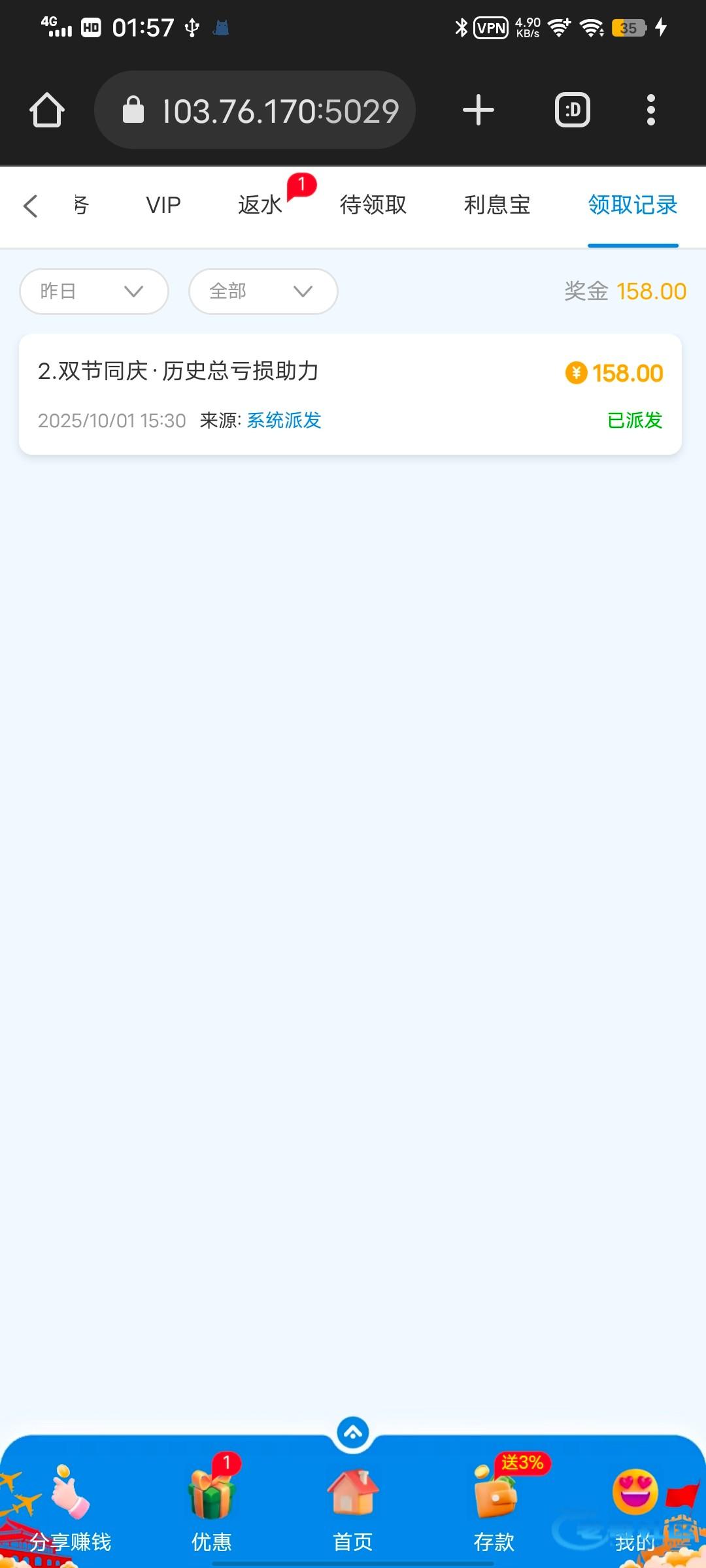Screen dimensions: 706x1568
Task: Open the 利息宝 tab
Action: 497,205
